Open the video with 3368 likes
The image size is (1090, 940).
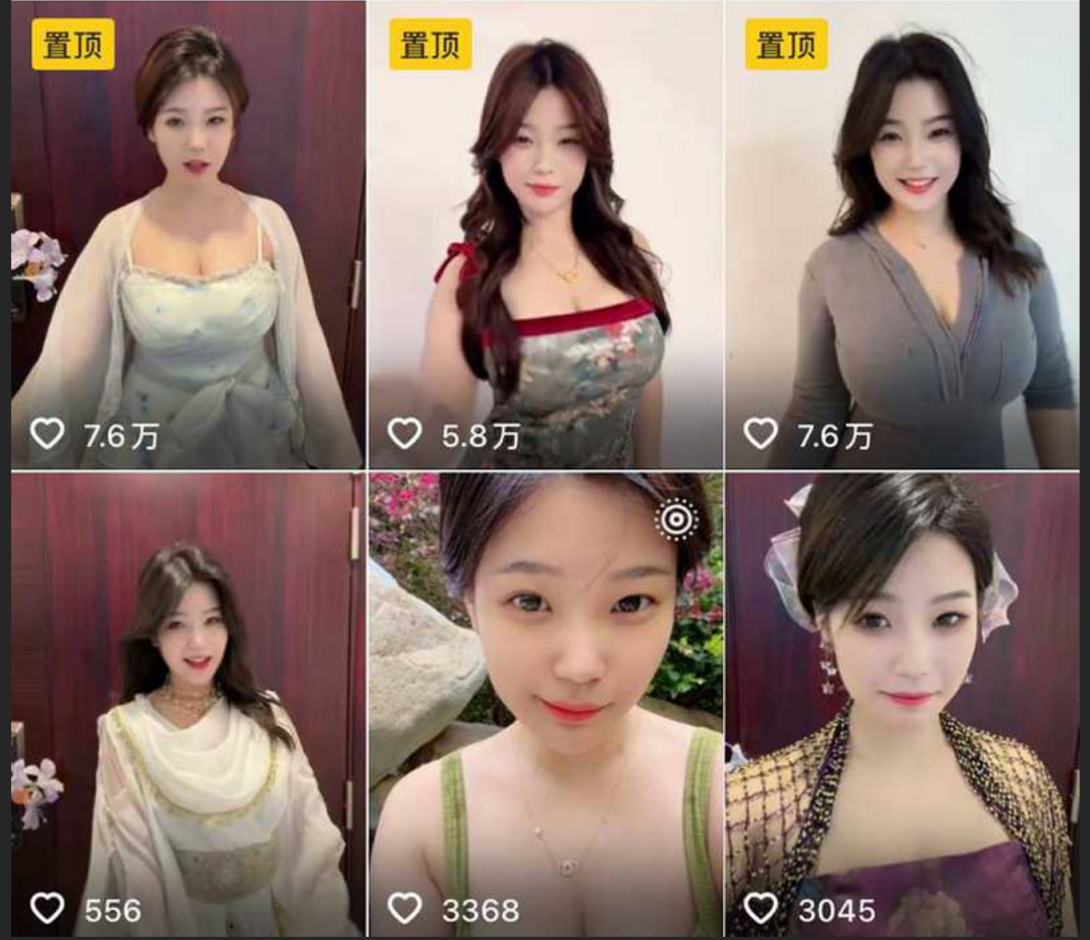(x=545, y=705)
